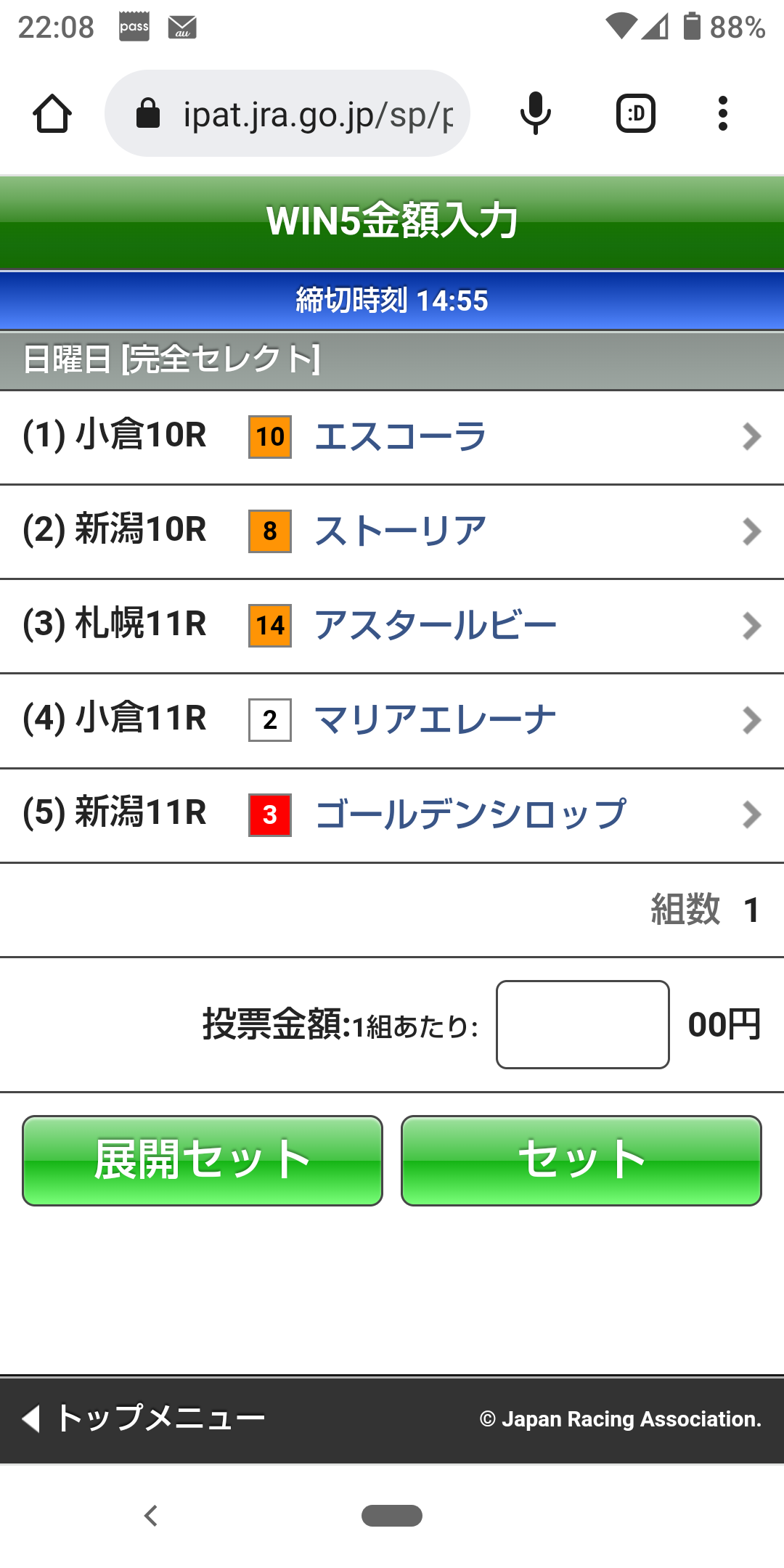
Task: Open the 新潟10R ストーリア selection row
Action: tap(392, 531)
